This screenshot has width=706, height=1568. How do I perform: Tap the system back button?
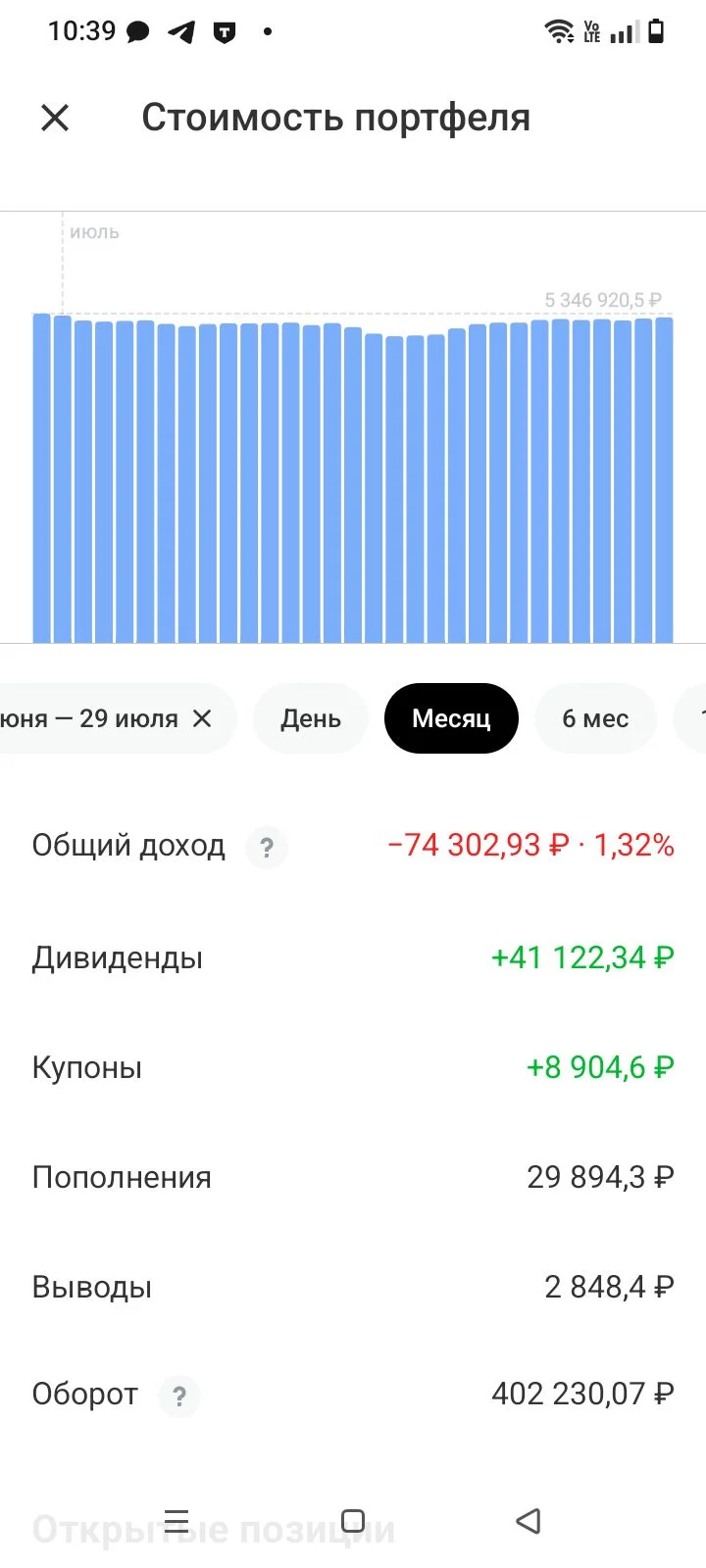coord(529,1521)
